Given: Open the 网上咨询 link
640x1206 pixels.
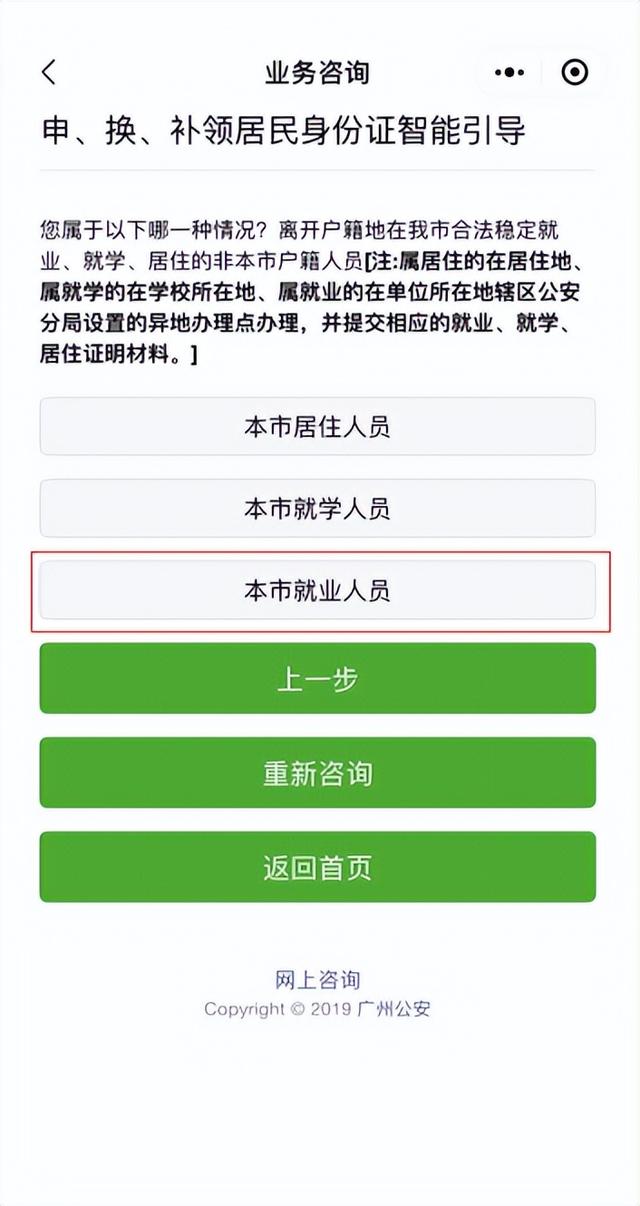Looking at the screenshot, I should coord(318,980).
